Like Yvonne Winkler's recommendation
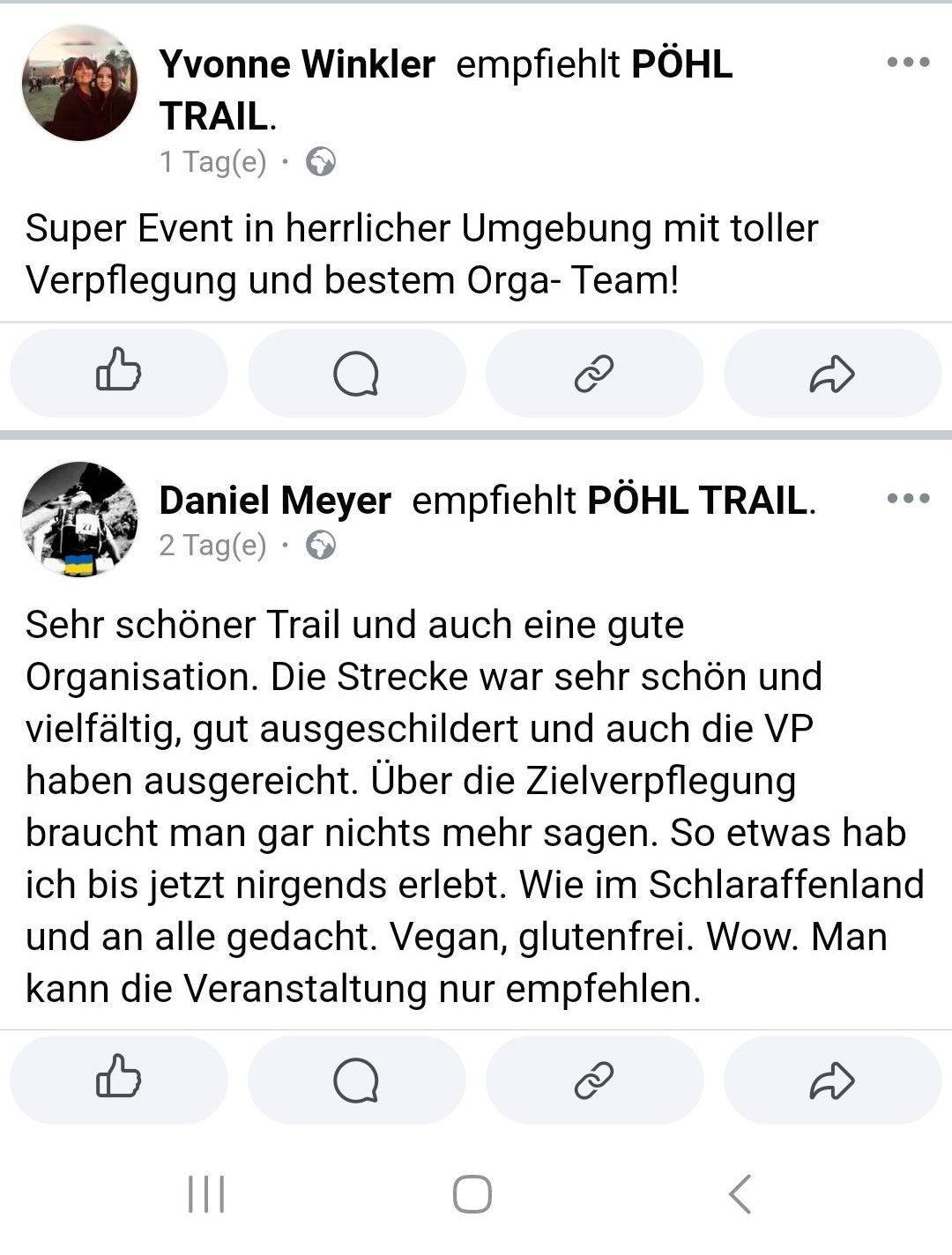952x1255 pixels. click(118, 373)
